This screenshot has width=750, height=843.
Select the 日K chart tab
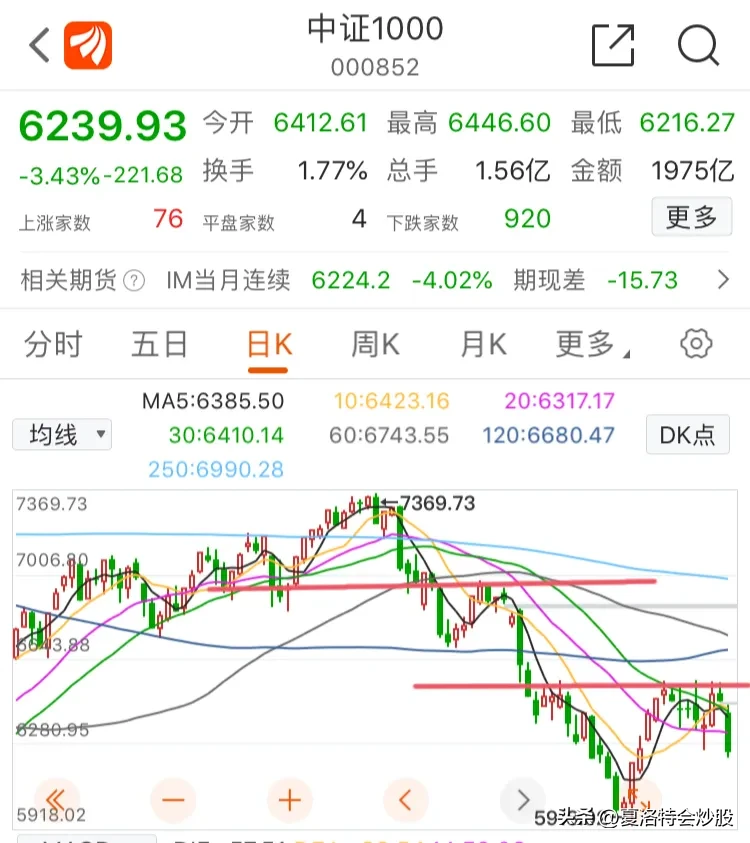click(x=269, y=345)
